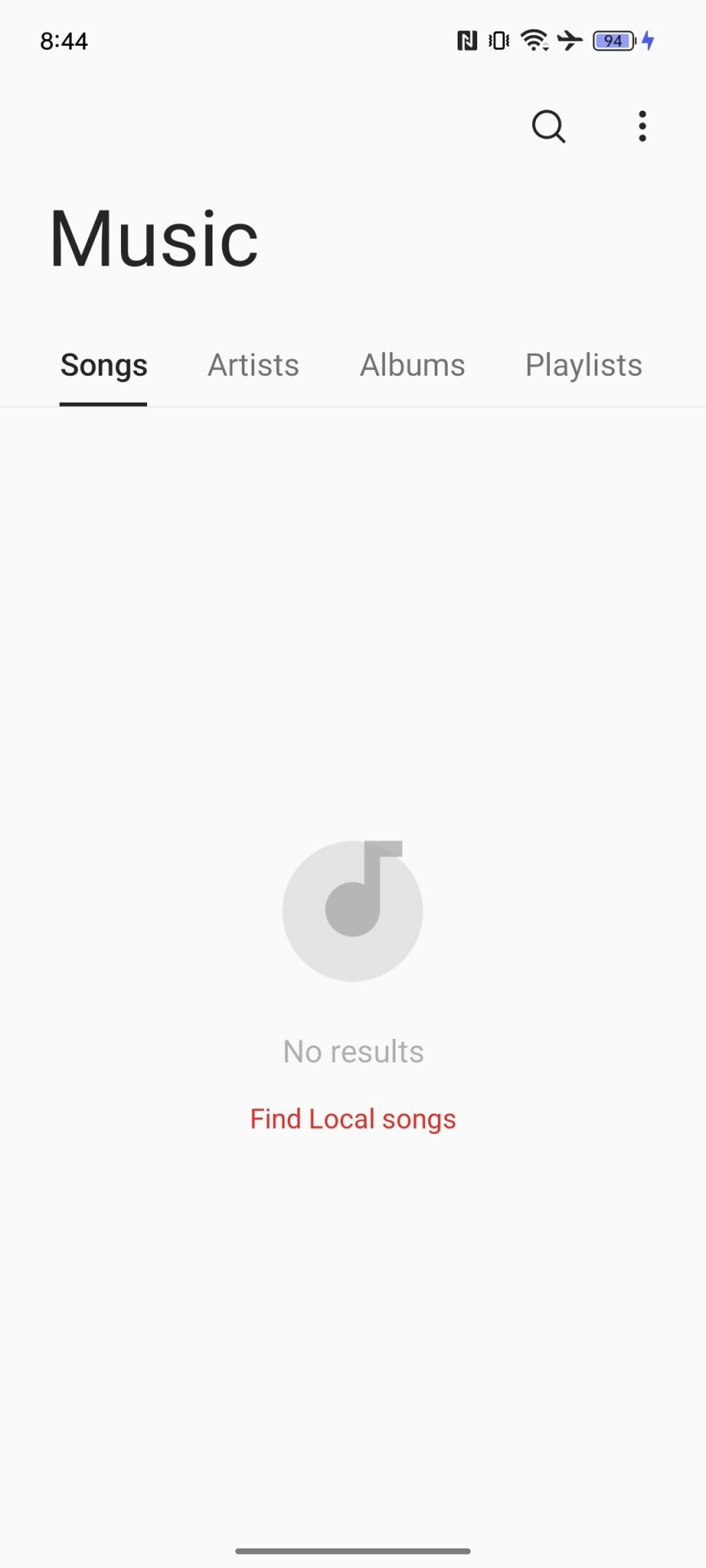
Task: Open the search icon
Action: coord(548,127)
